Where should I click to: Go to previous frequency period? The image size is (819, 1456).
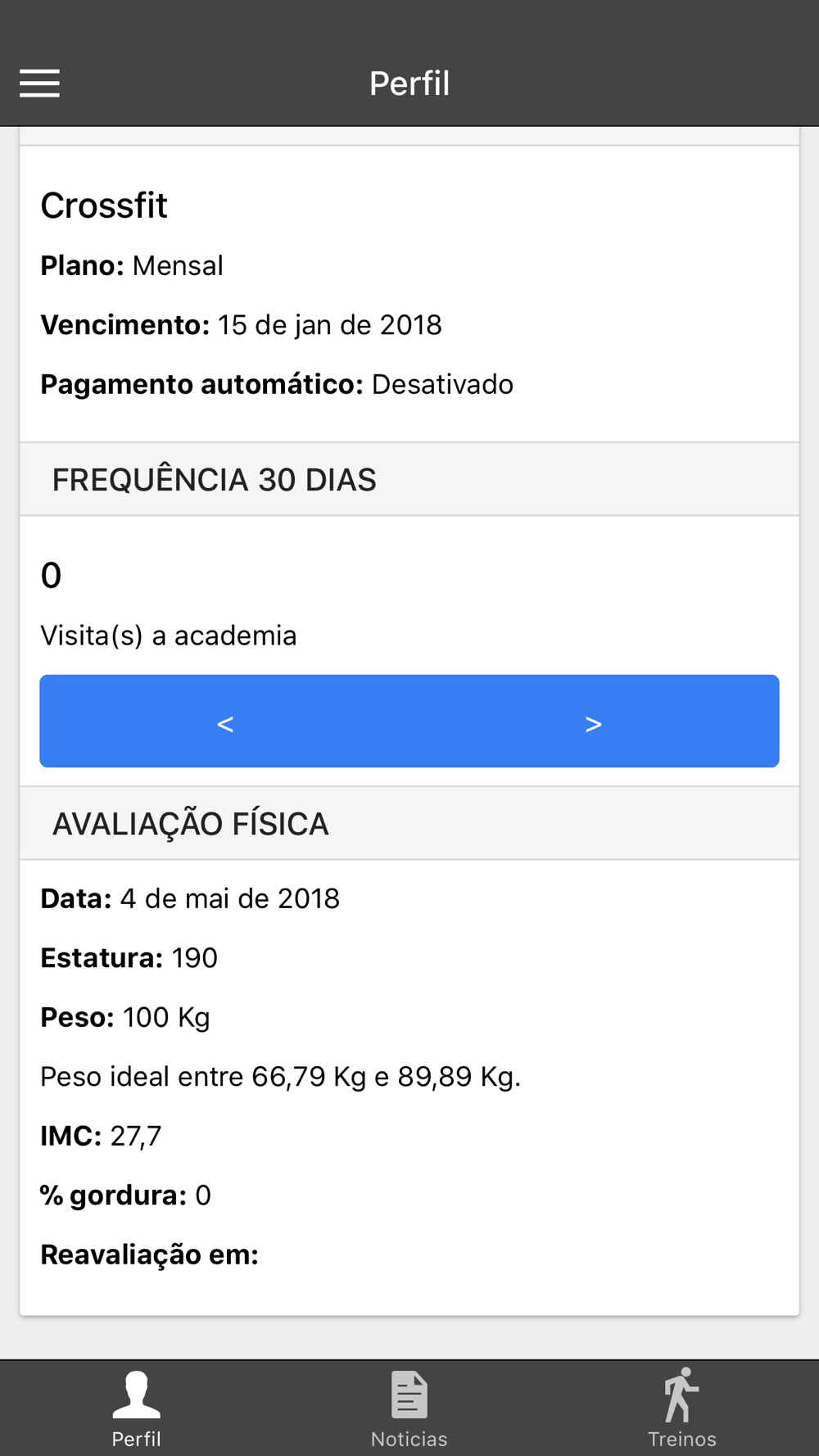(225, 722)
